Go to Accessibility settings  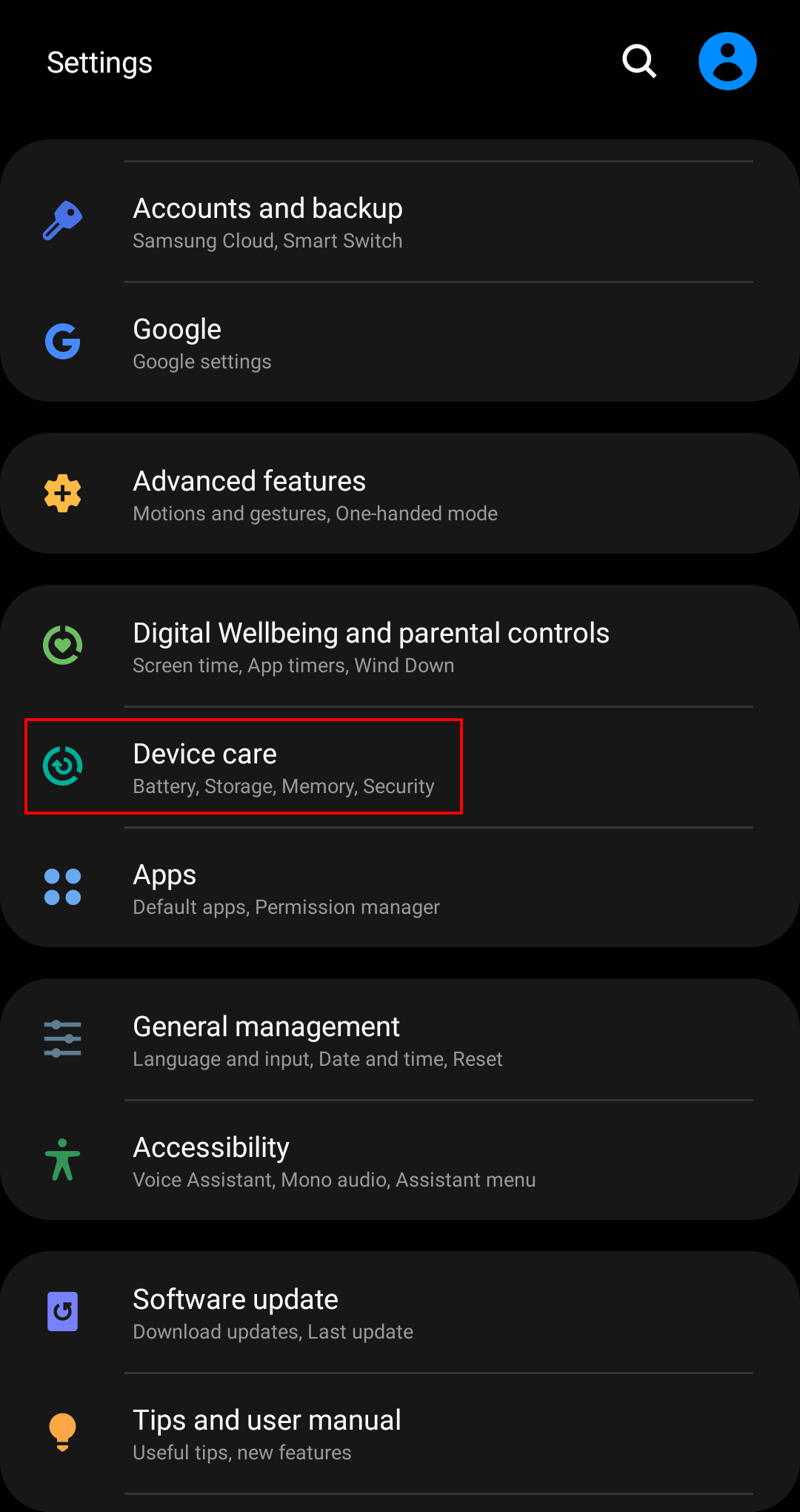(x=400, y=1161)
